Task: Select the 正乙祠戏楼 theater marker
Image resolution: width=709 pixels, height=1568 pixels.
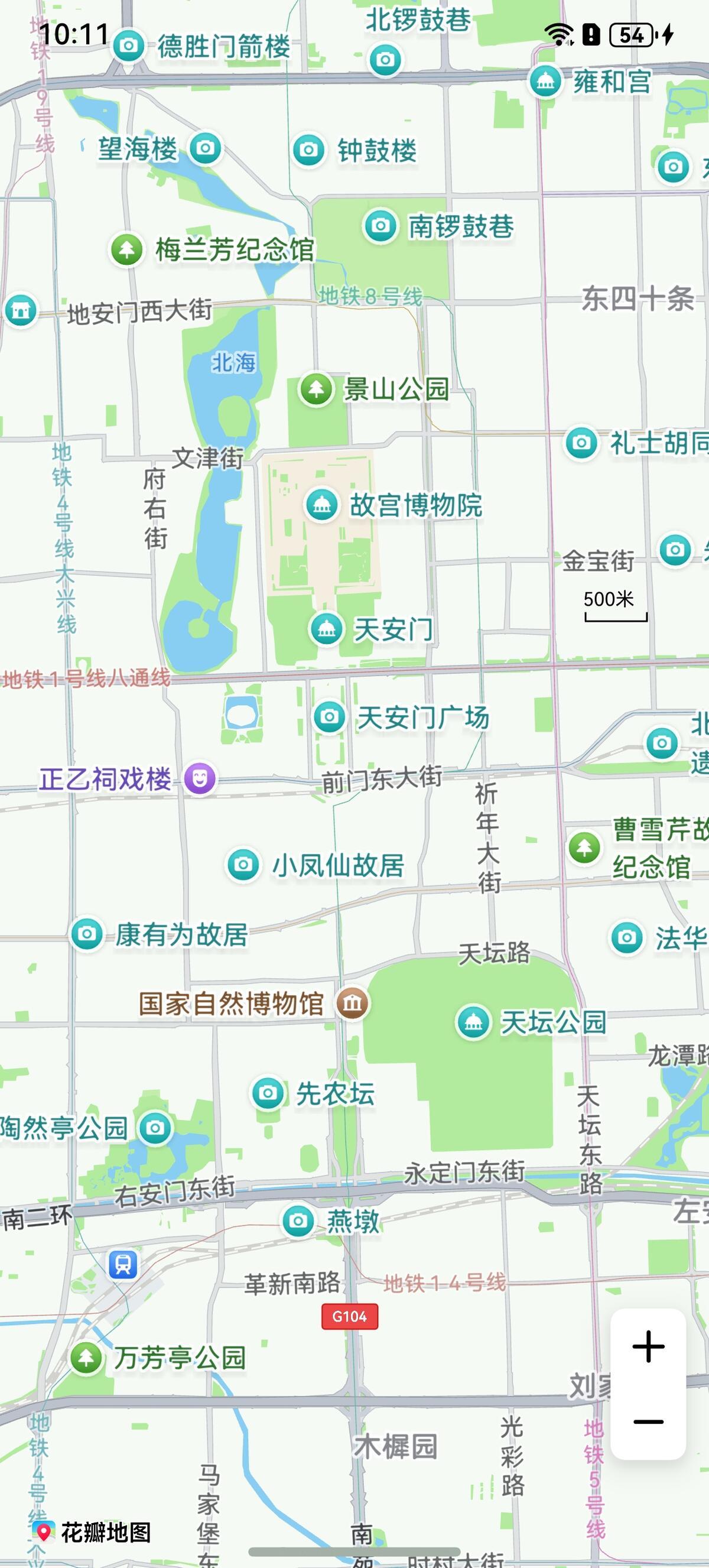Action: pyautogui.click(x=200, y=778)
